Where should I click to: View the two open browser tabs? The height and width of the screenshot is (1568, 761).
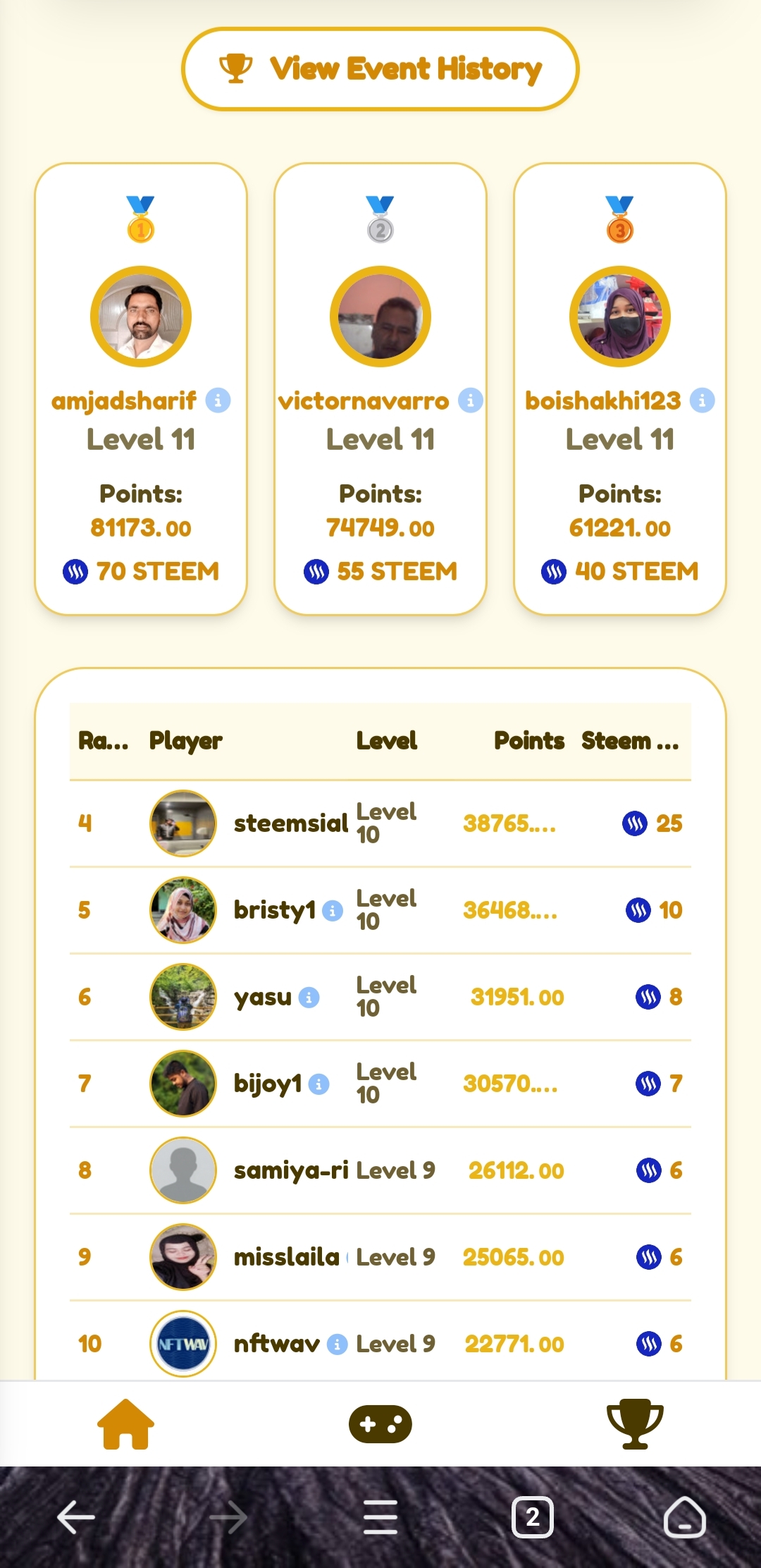point(533,1517)
